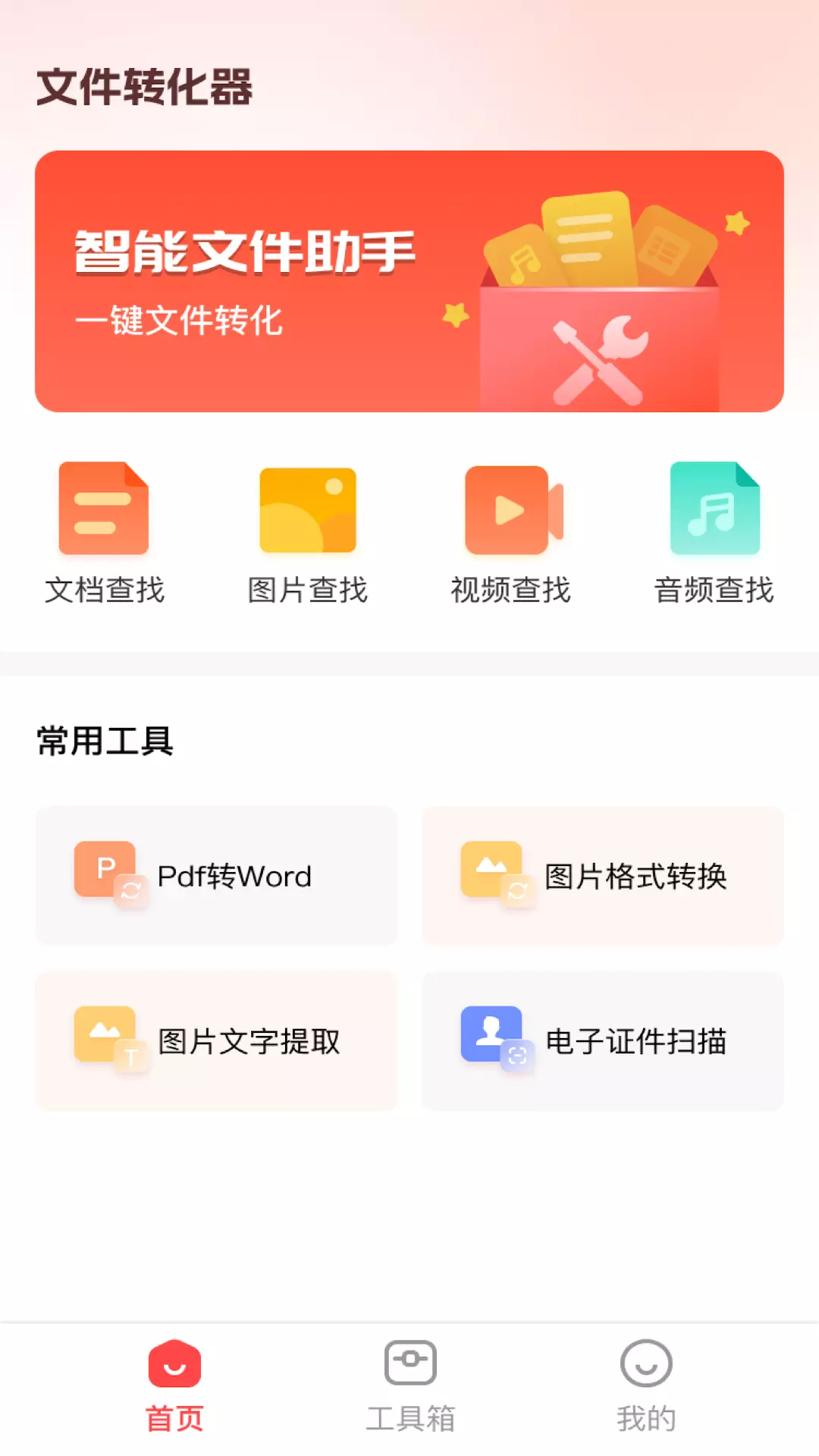Switch to the 首页 tab

(174, 1387)
